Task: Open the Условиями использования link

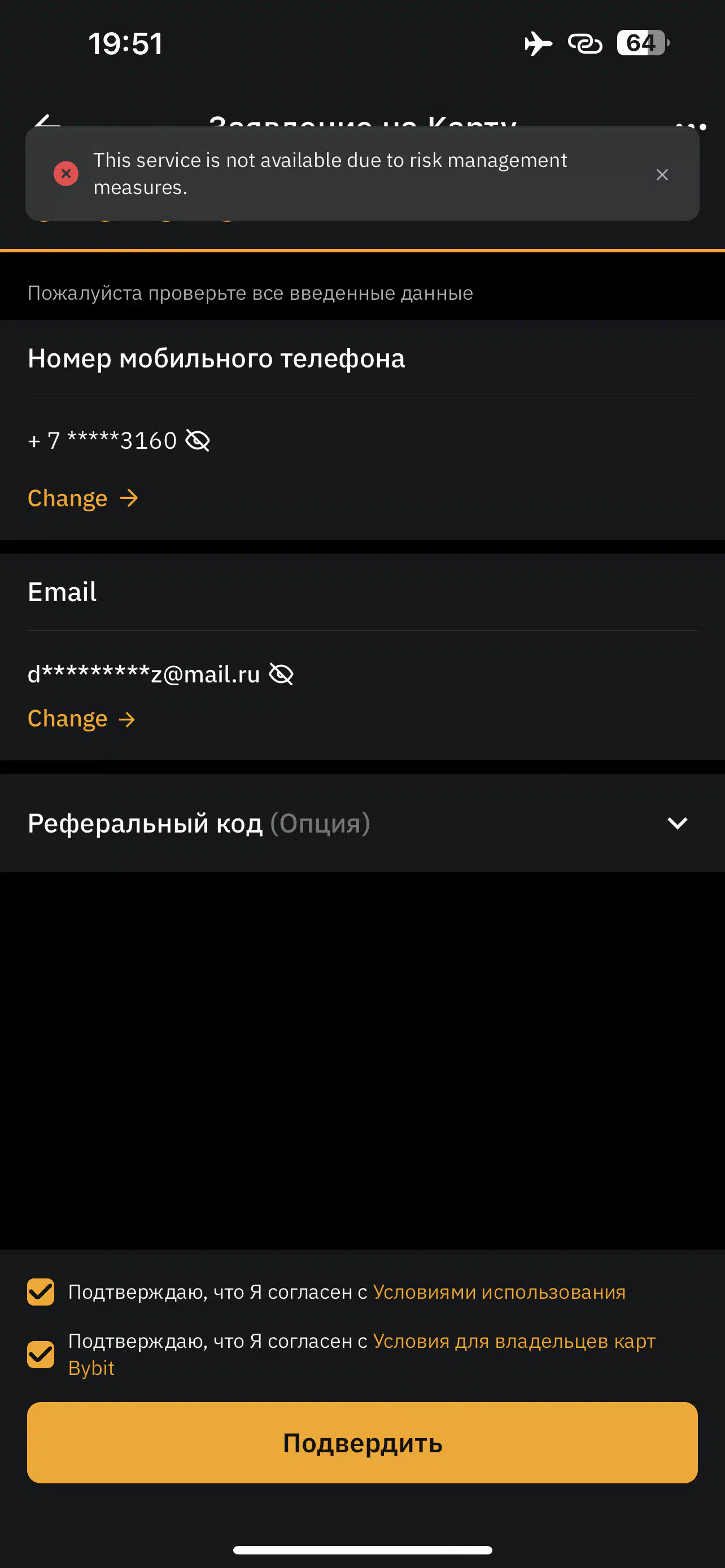Action: 499,1291
